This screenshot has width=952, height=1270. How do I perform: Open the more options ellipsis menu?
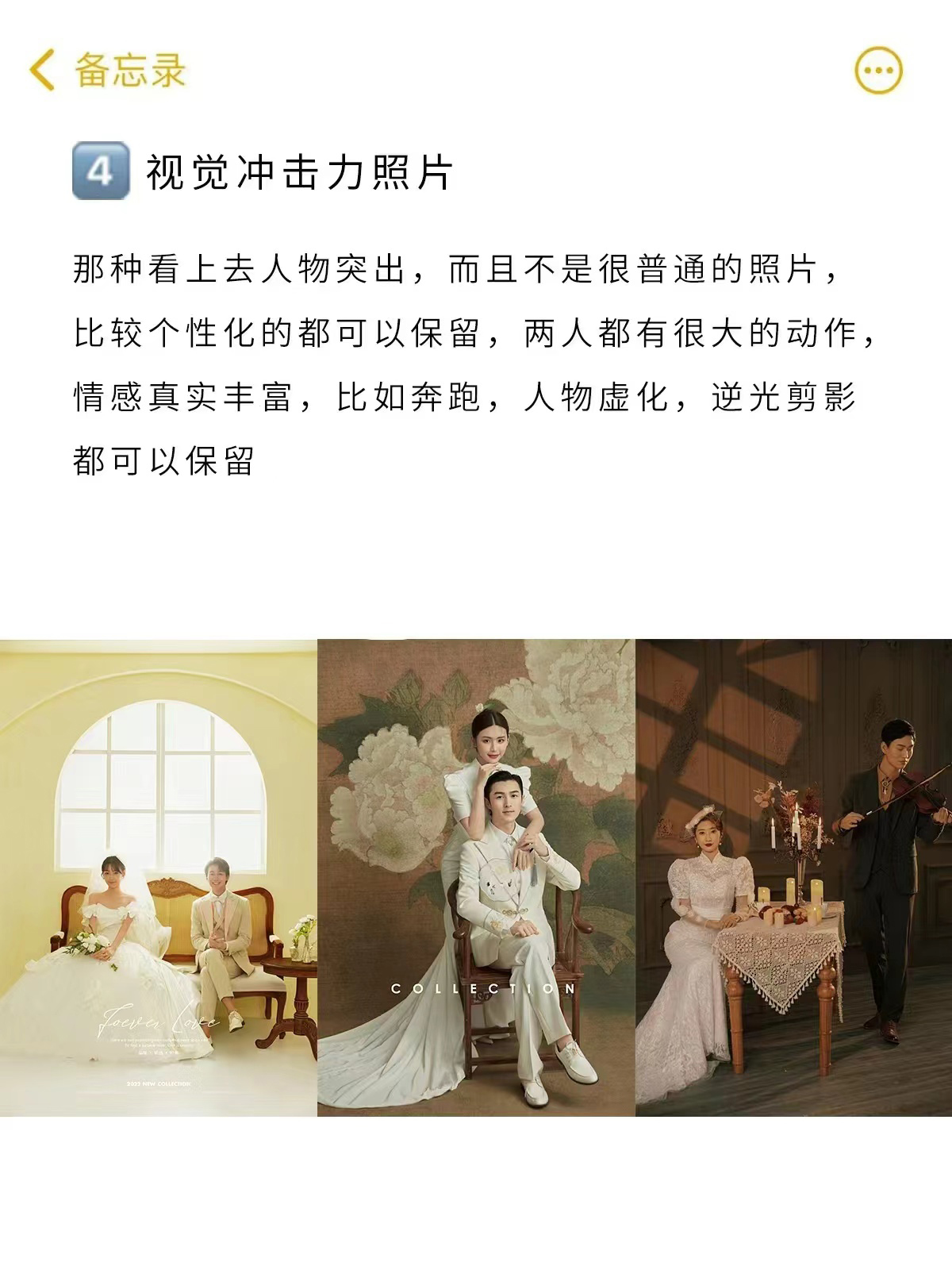tap(878, 70)
